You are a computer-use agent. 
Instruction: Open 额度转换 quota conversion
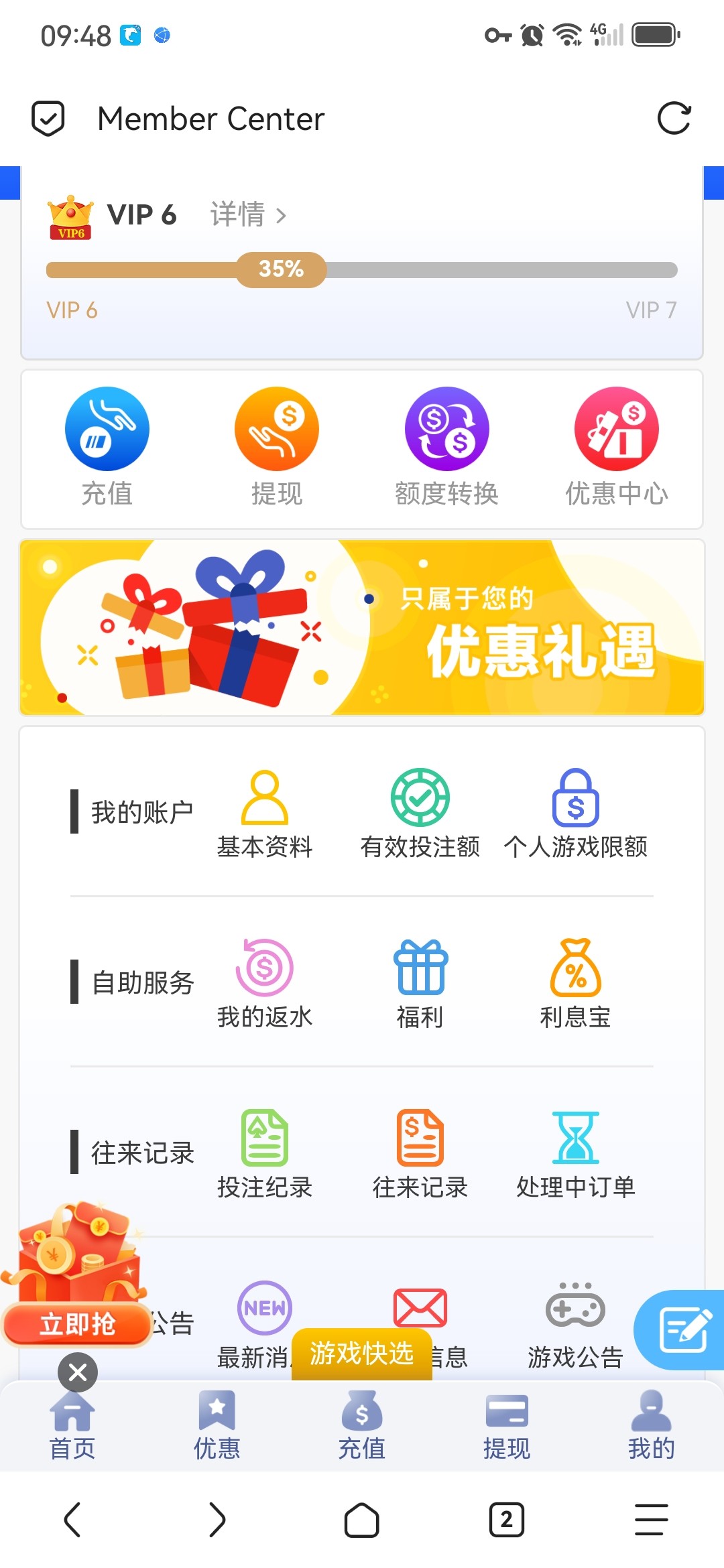tap(446, 429)
